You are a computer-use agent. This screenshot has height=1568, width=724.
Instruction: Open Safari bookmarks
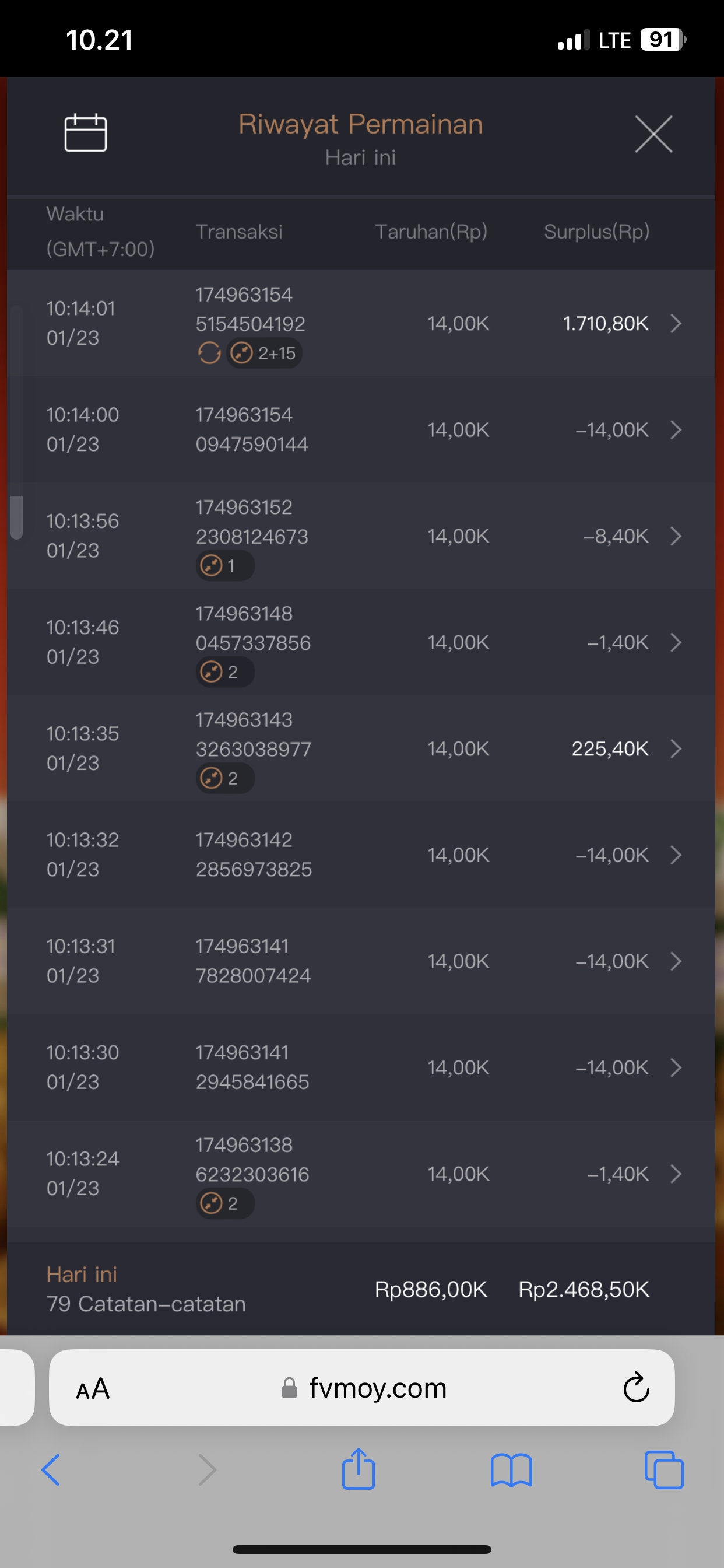click(x=511, y=1470)
